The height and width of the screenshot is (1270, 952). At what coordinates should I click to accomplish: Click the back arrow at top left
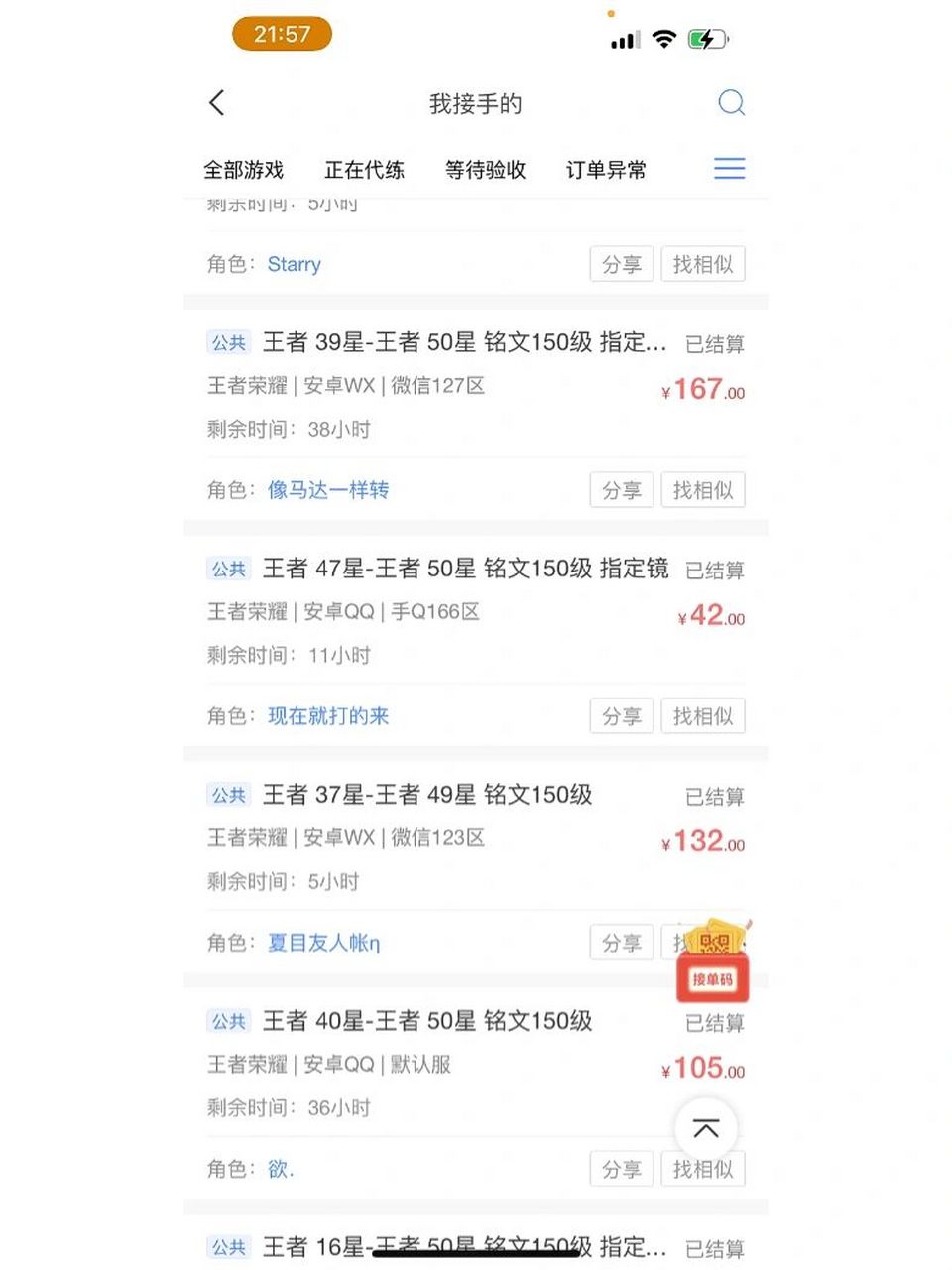click(x=216, y=102)
